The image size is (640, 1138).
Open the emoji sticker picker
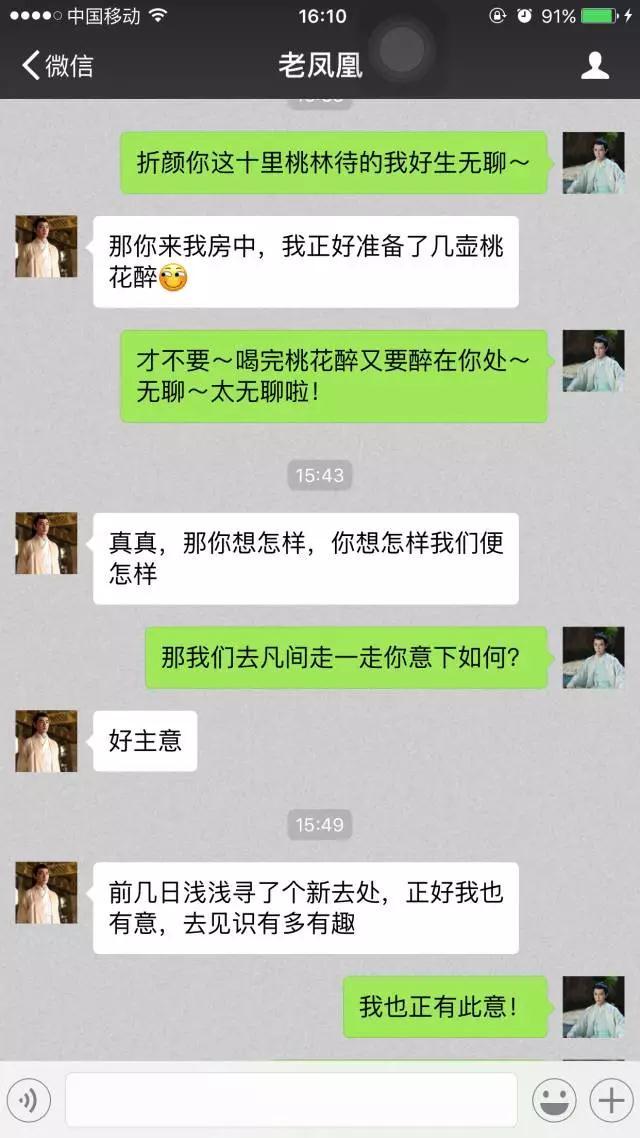(554, 1100)
